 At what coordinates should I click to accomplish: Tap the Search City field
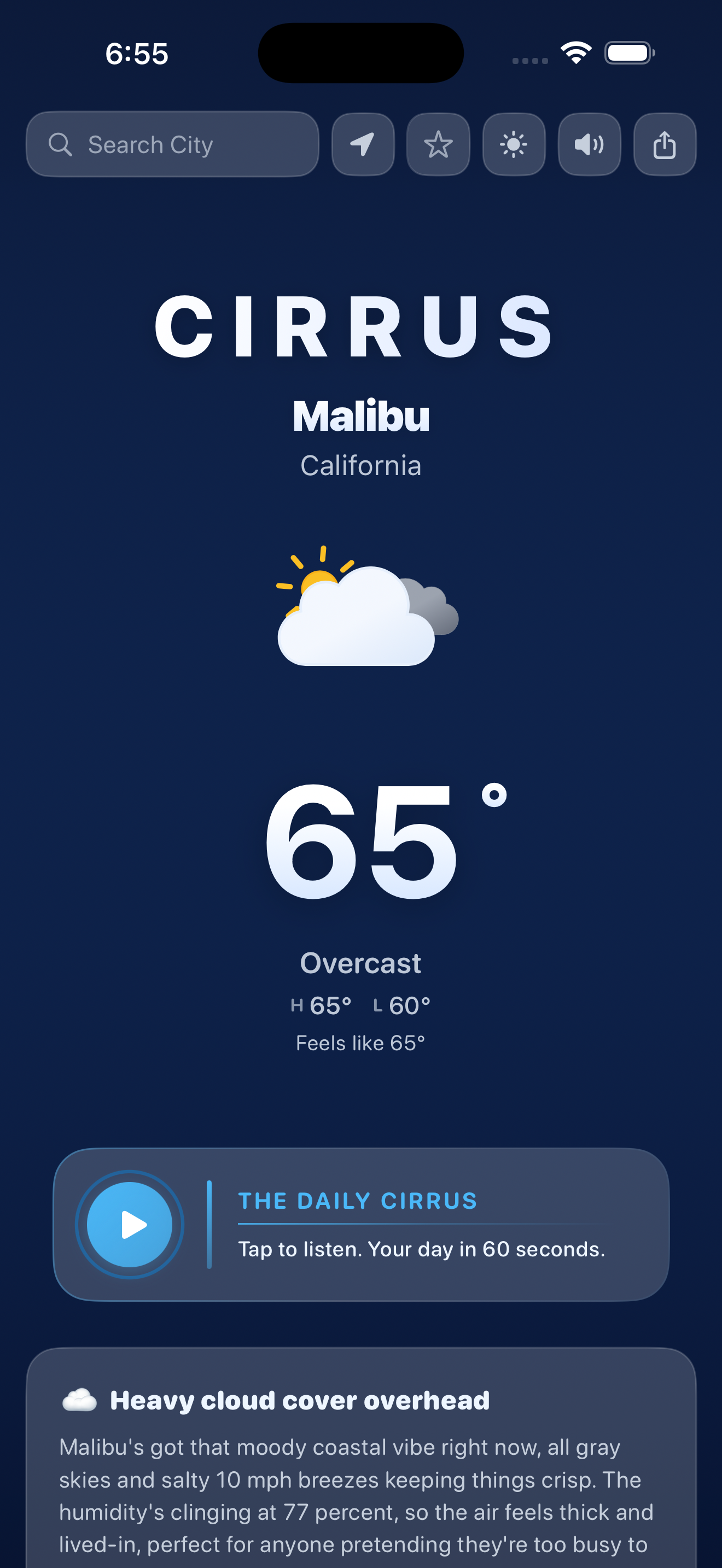[x=172, y=144]
